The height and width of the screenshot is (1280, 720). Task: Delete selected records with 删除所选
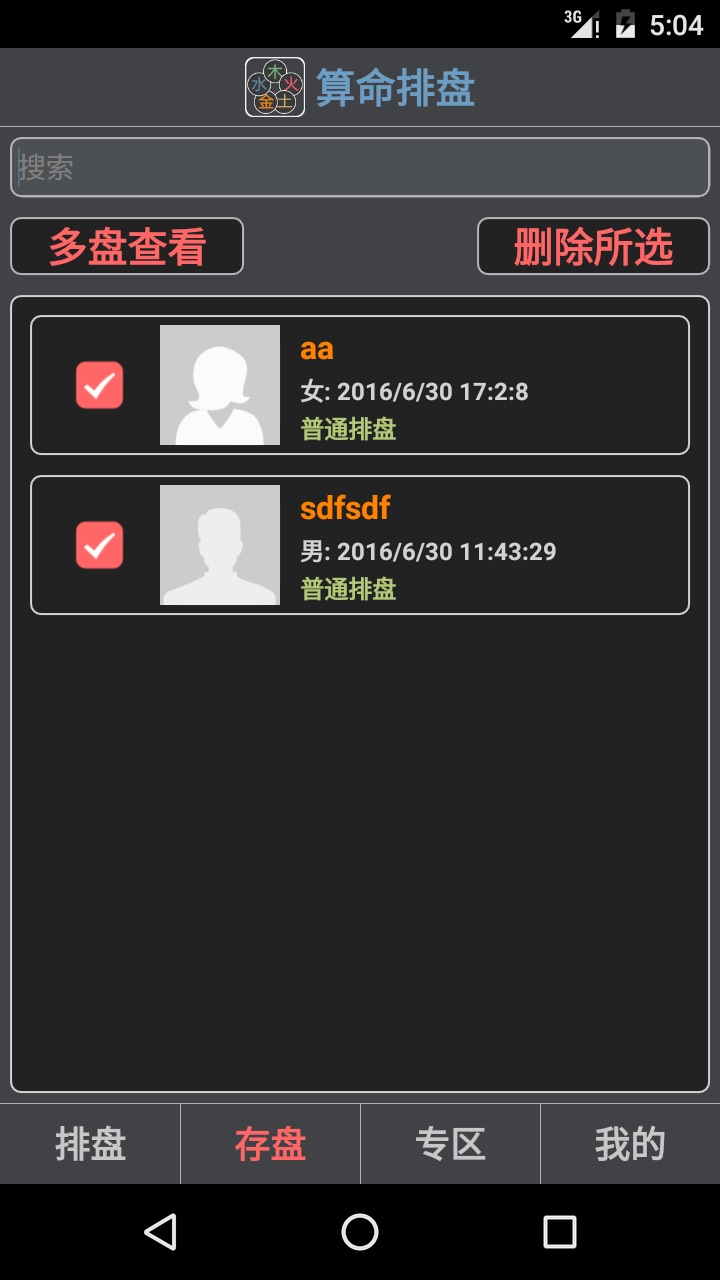[593, 246]
